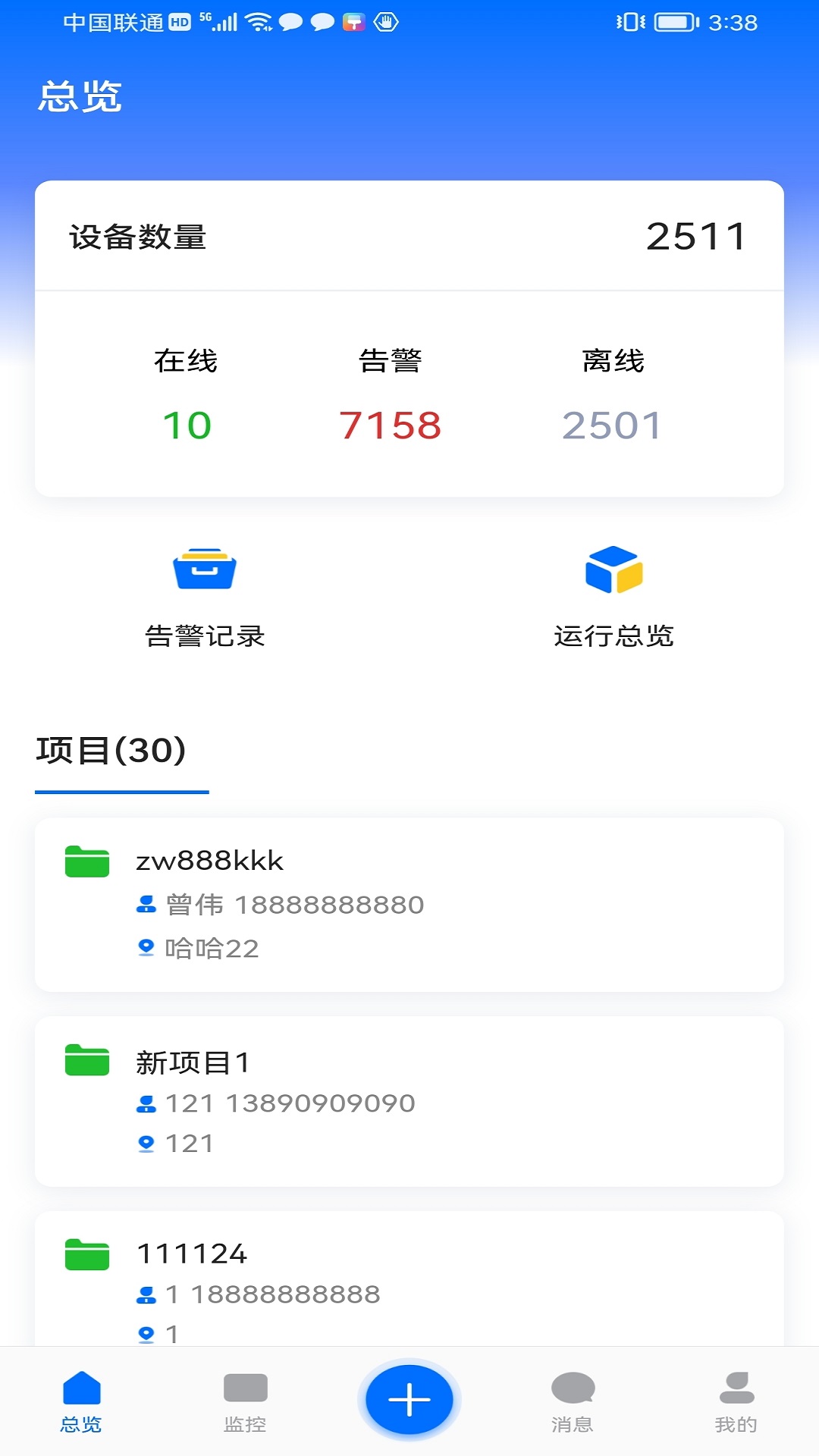Tap the blue plus add button

[x=409, y=1400]
